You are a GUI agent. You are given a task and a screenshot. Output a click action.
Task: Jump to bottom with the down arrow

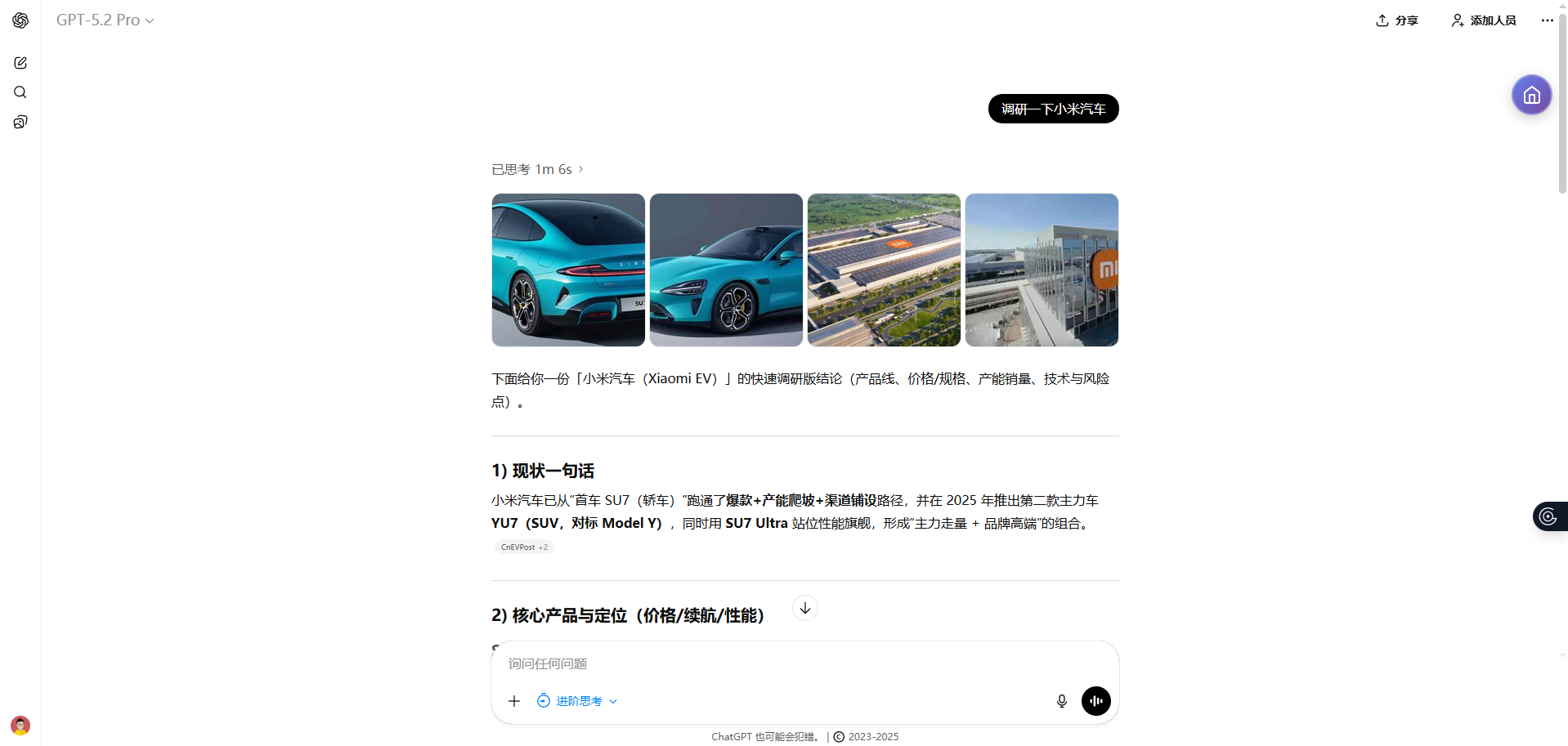coord(805,608)
